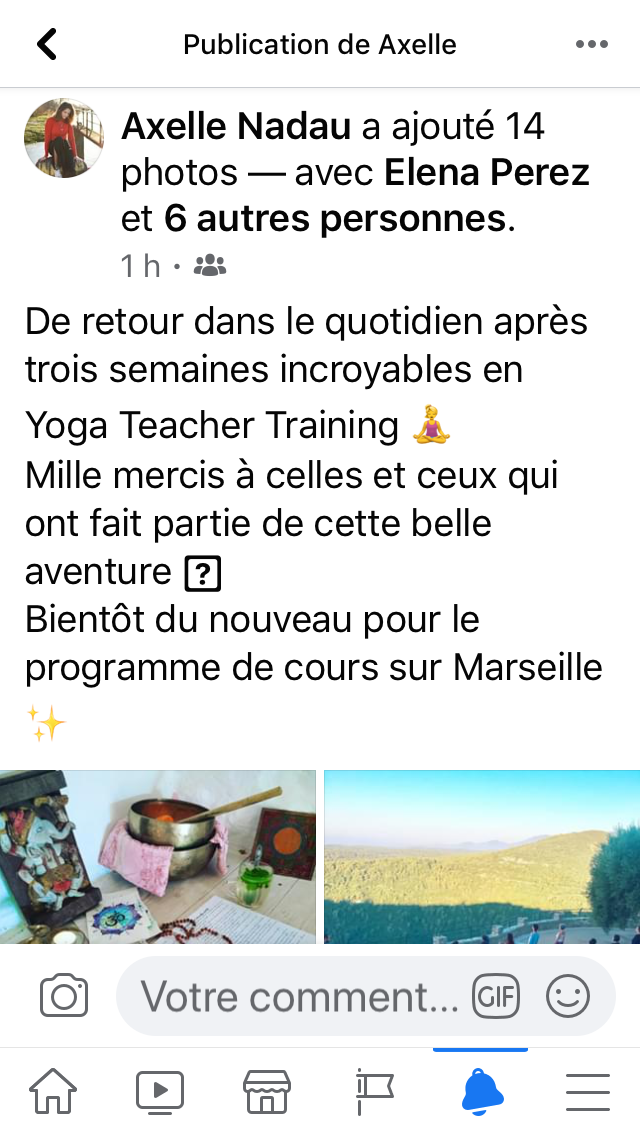Go back from Publication de Axelle
Viewport: 640px width, 1136px height.
pos(47,44)
